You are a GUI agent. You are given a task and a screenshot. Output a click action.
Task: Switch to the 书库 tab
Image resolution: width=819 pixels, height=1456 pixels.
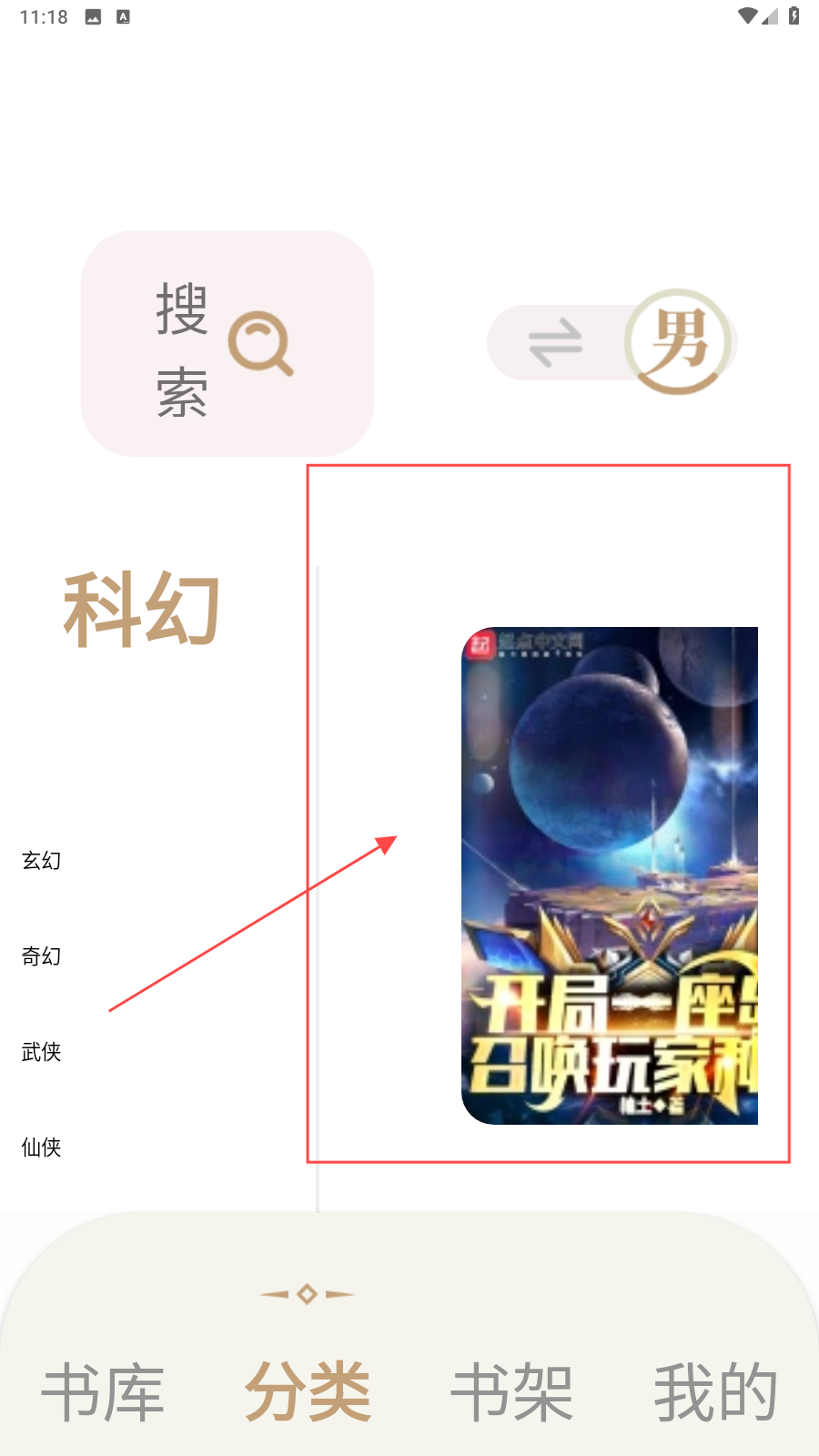click(x=103, y=1392)
